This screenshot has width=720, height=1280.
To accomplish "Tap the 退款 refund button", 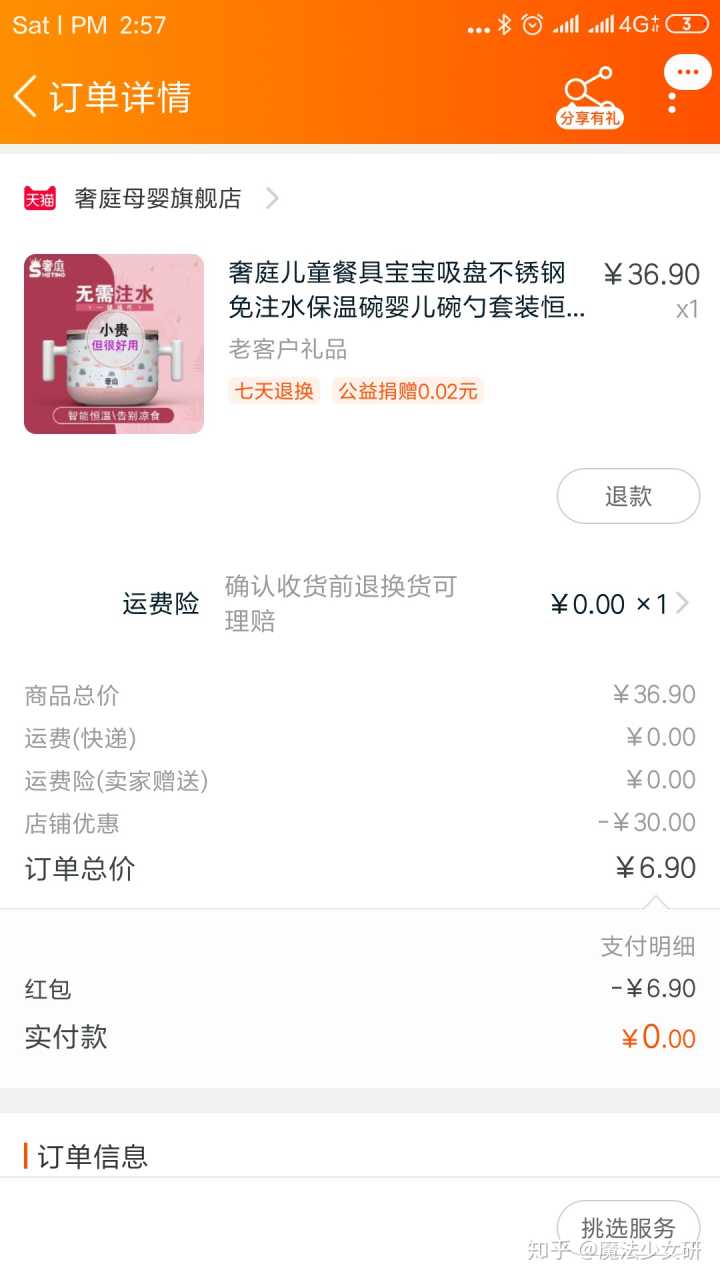I will (628, 496).
